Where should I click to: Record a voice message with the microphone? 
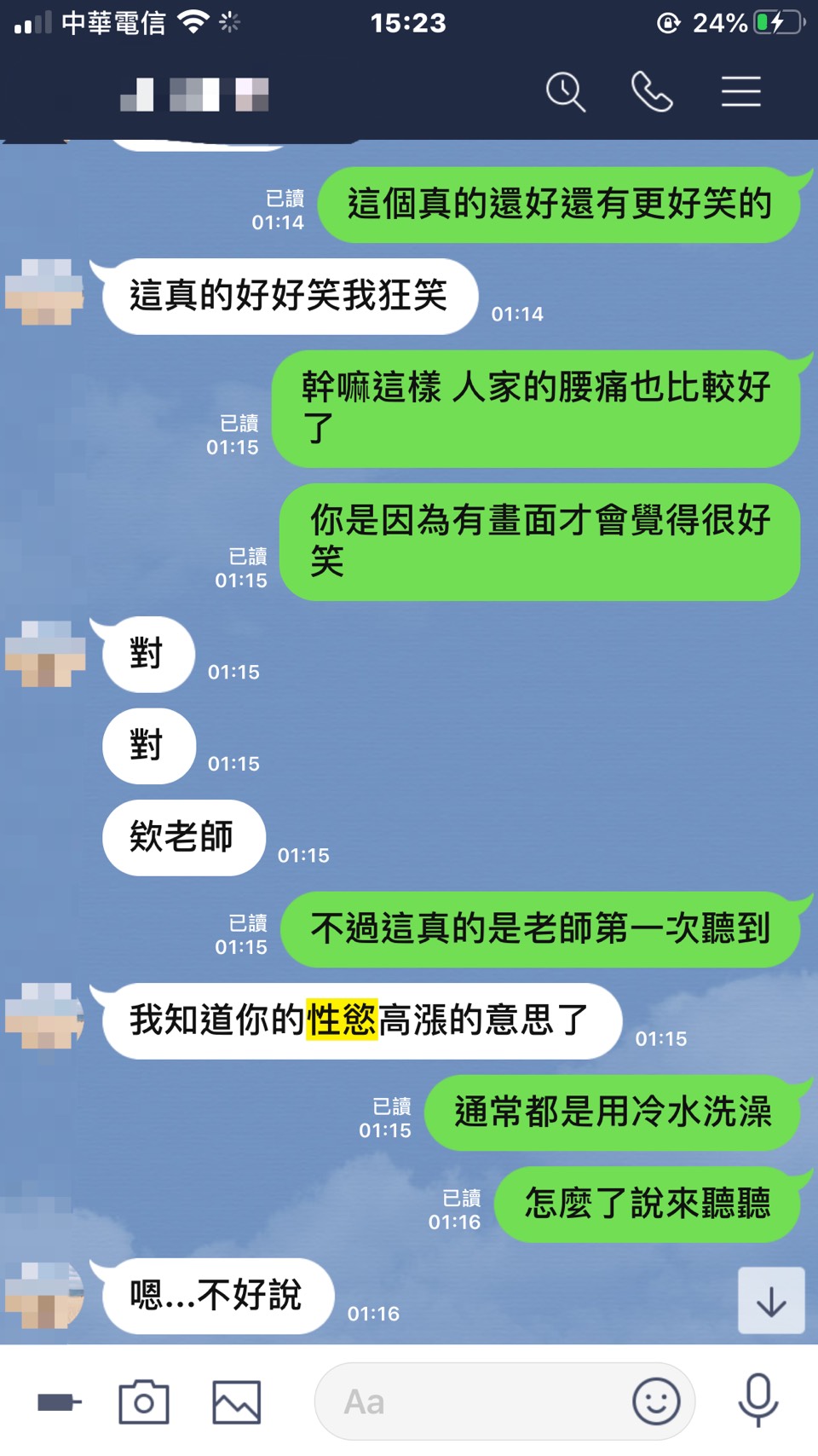tap(758, 1401)
